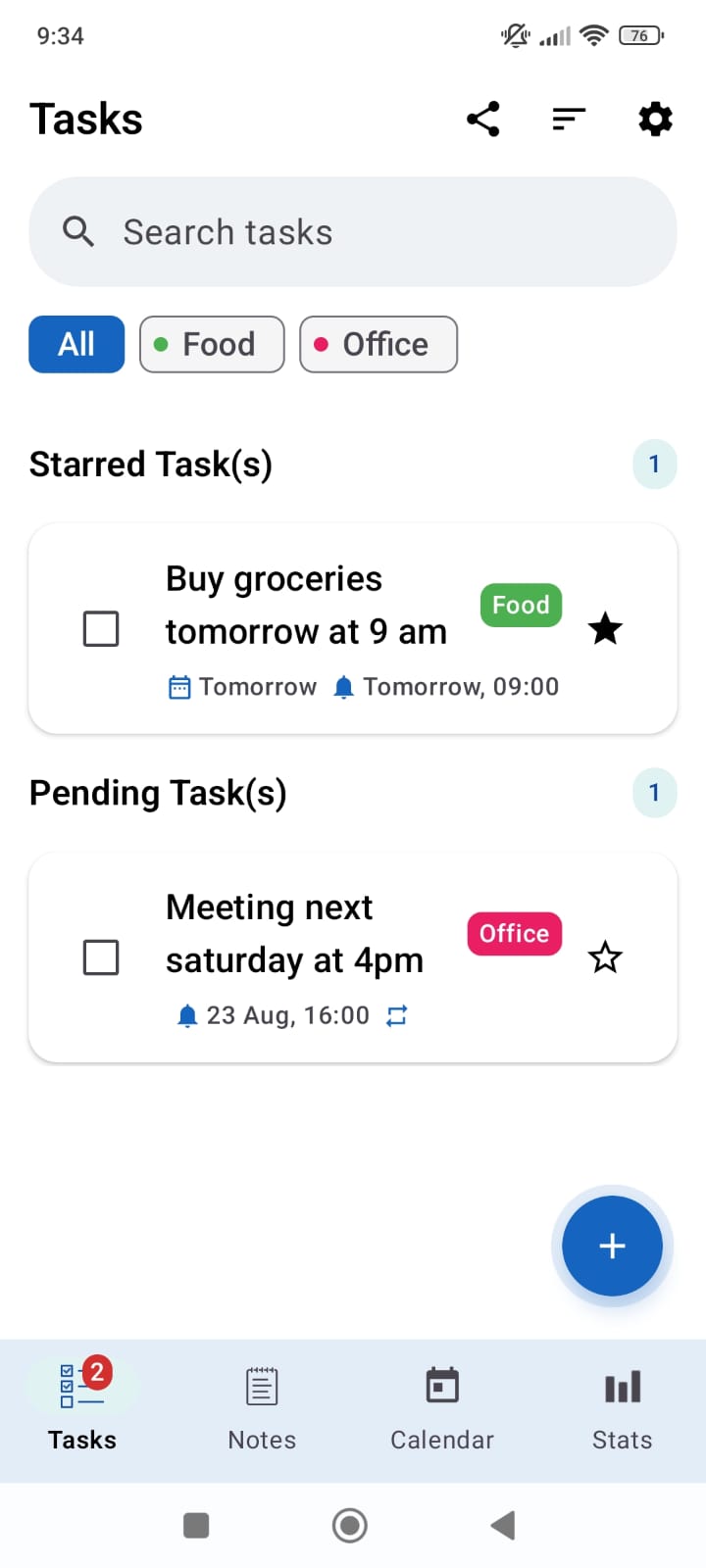Screen dimensions: 706x1568
Task: Tap the repeat icon on Meeting task
Action: (x=396, y=1016)
